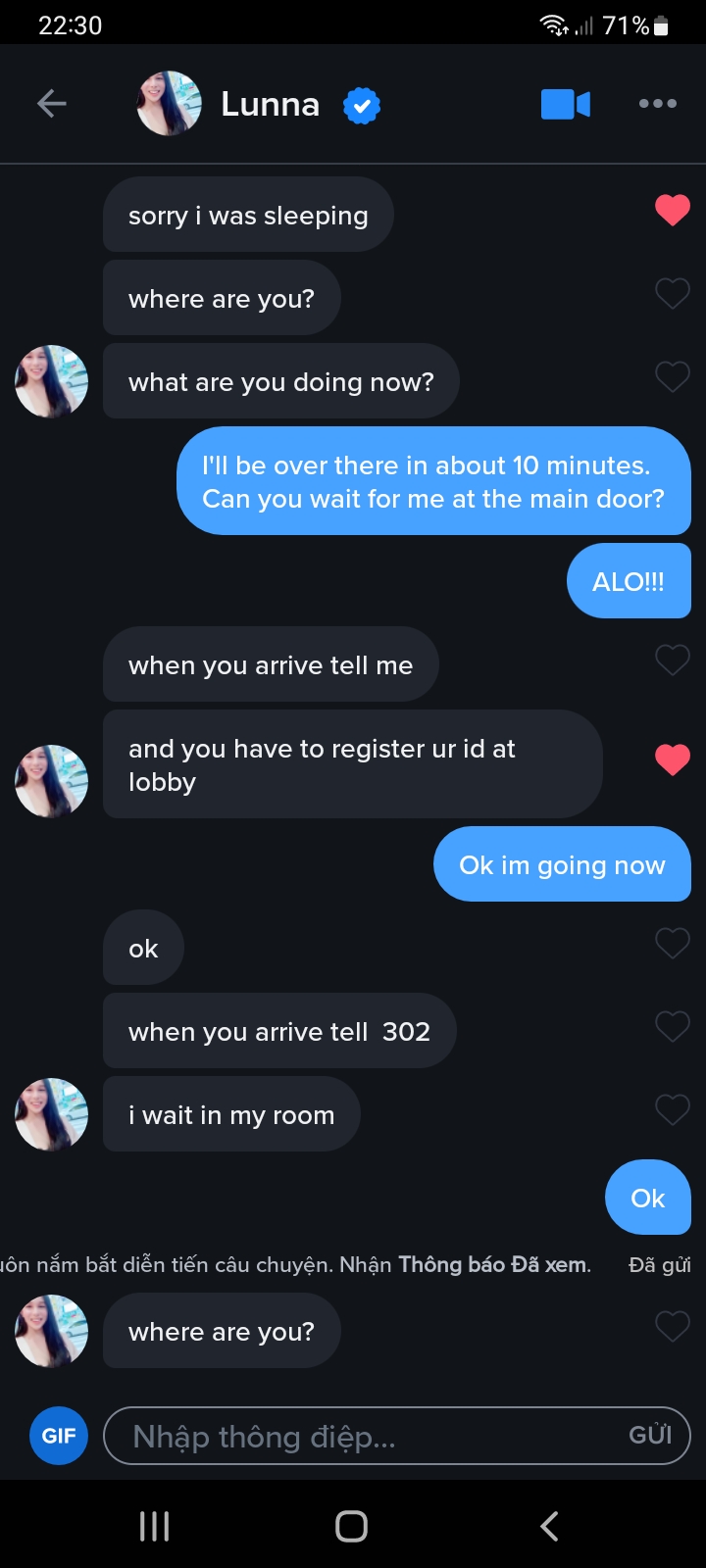Get "Thông báo Đã xem" read receipts
The height and width of the screenshot is (1568, 706).
pyautogui.click(x=494, y=1264)
